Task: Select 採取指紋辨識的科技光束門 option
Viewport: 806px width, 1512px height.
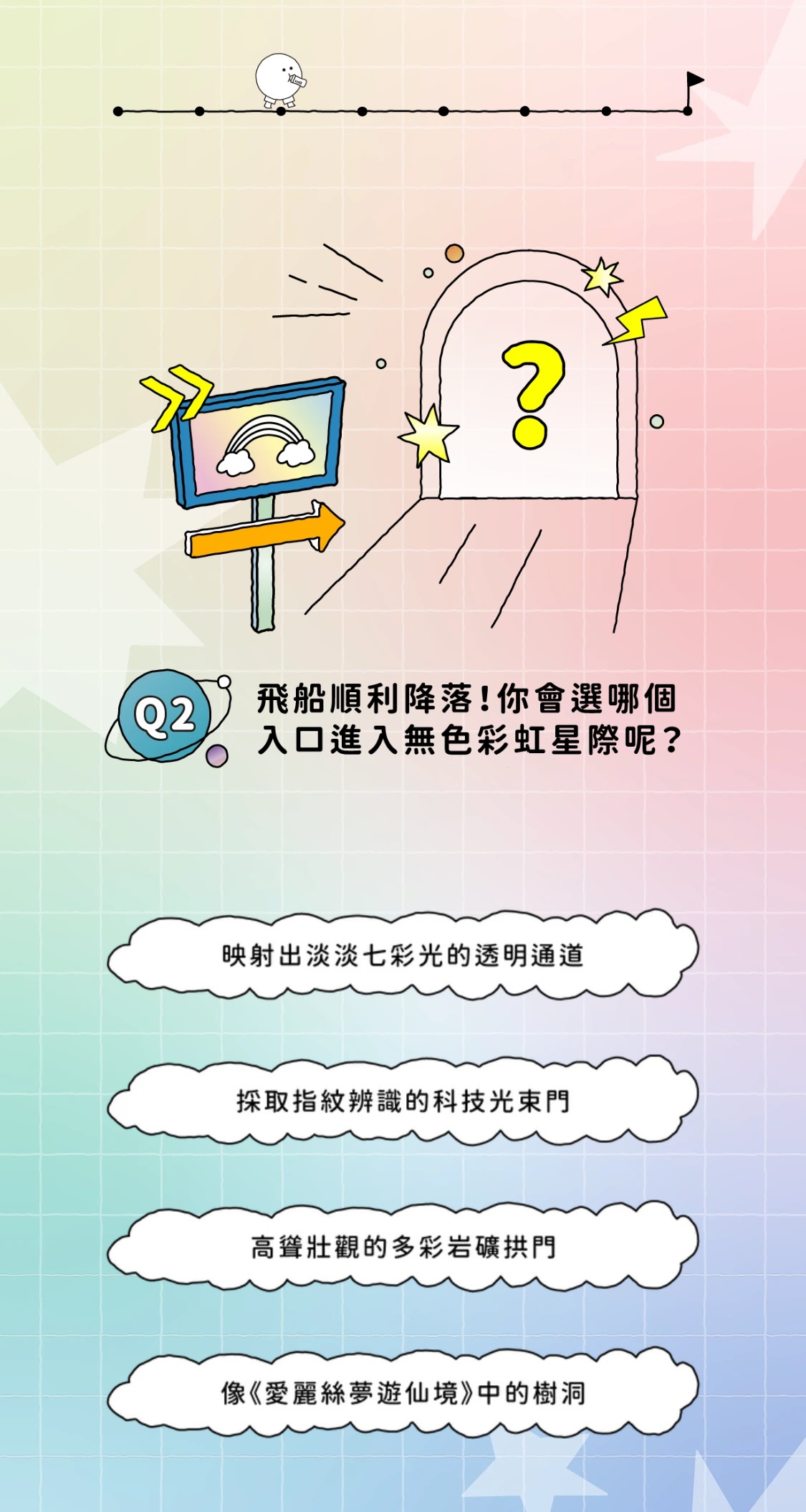Action: (x=403, y=1101)
